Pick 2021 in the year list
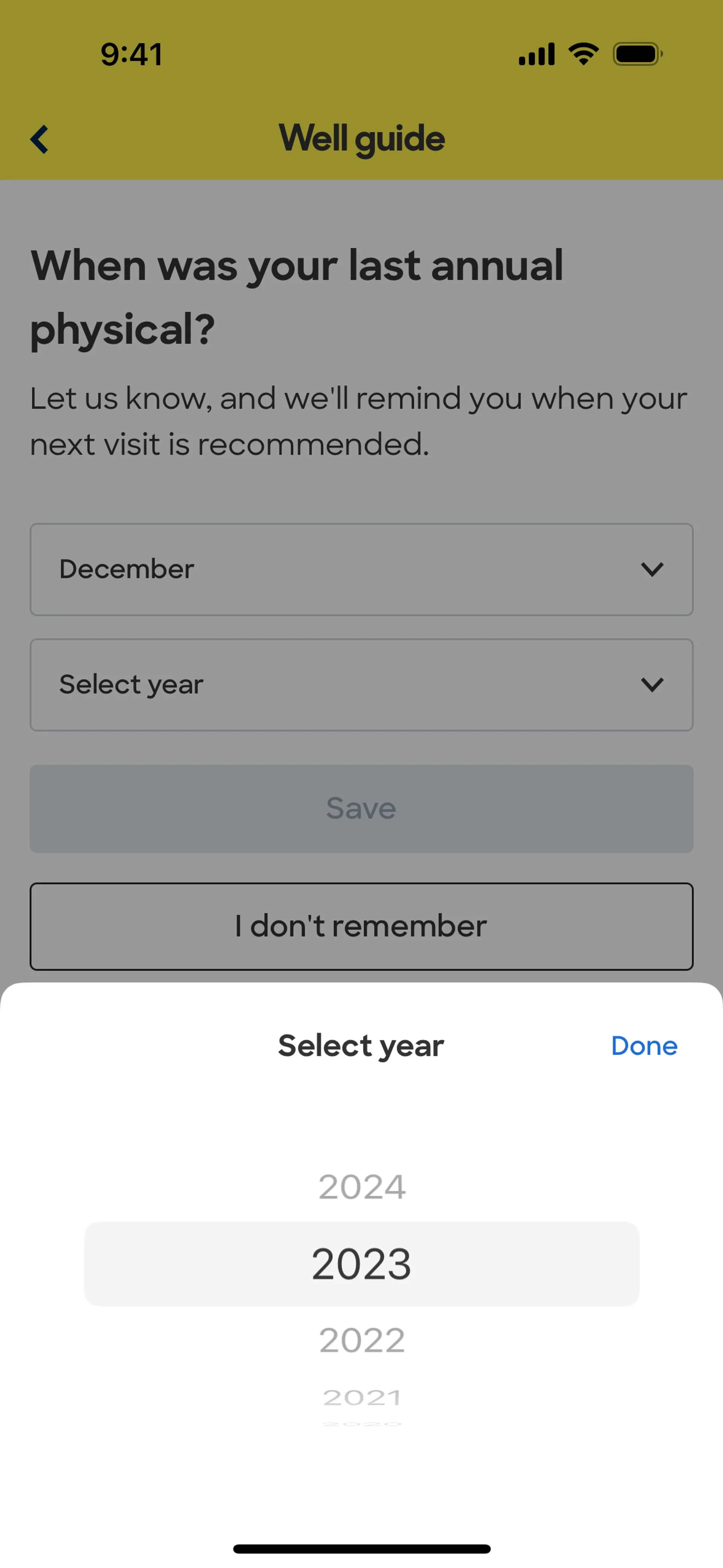Viewport: 723px width, 1568px height. [361, 1397]
